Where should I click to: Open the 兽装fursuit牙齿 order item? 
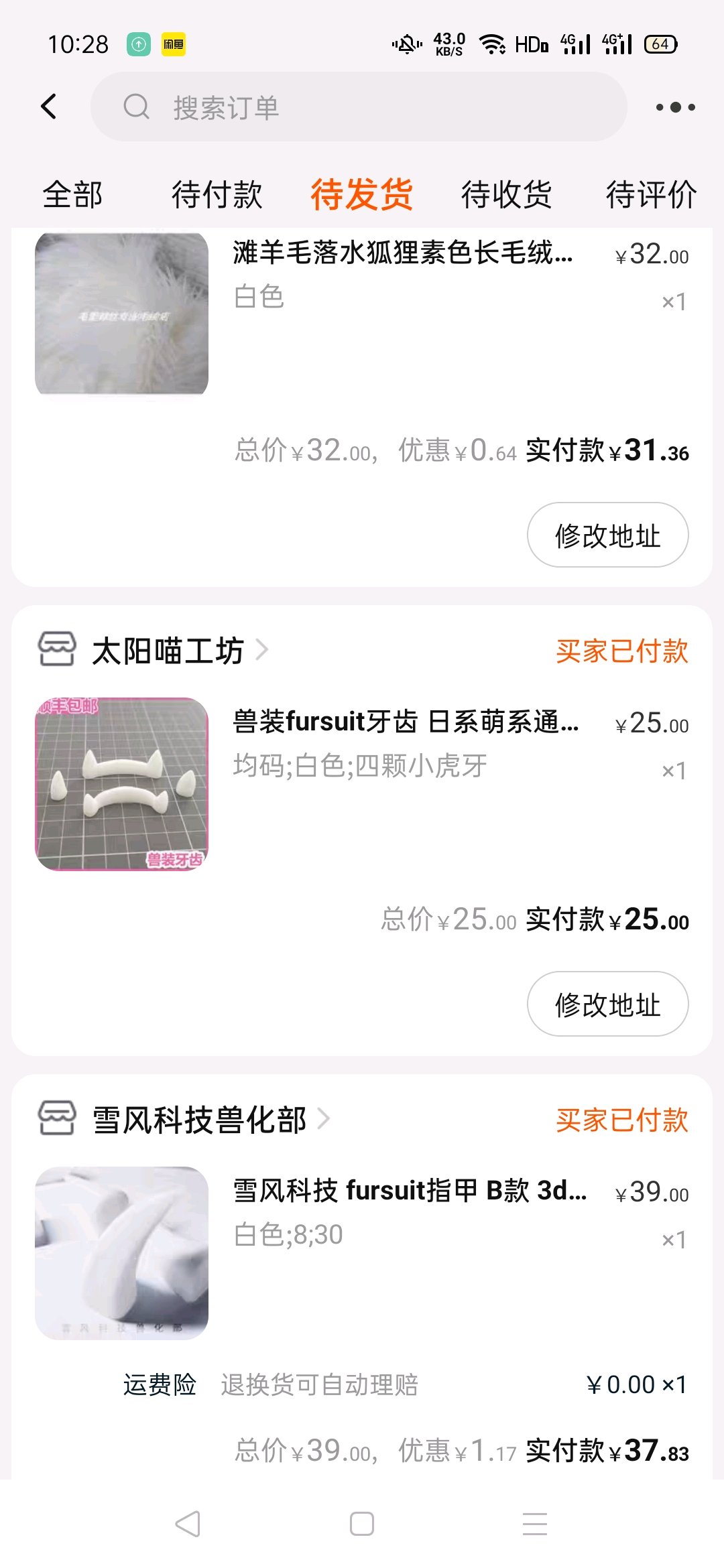pos(405,723)
